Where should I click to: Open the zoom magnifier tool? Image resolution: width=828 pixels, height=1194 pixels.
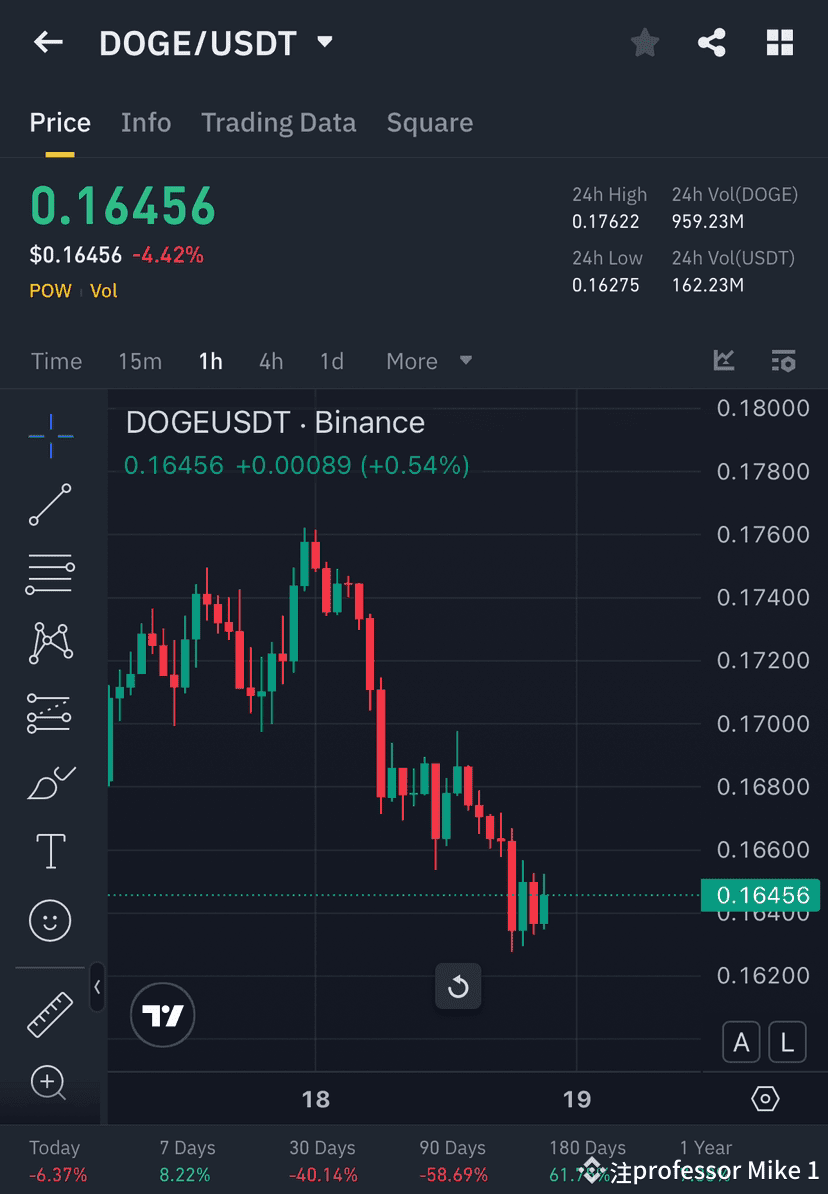point(49,1083)
